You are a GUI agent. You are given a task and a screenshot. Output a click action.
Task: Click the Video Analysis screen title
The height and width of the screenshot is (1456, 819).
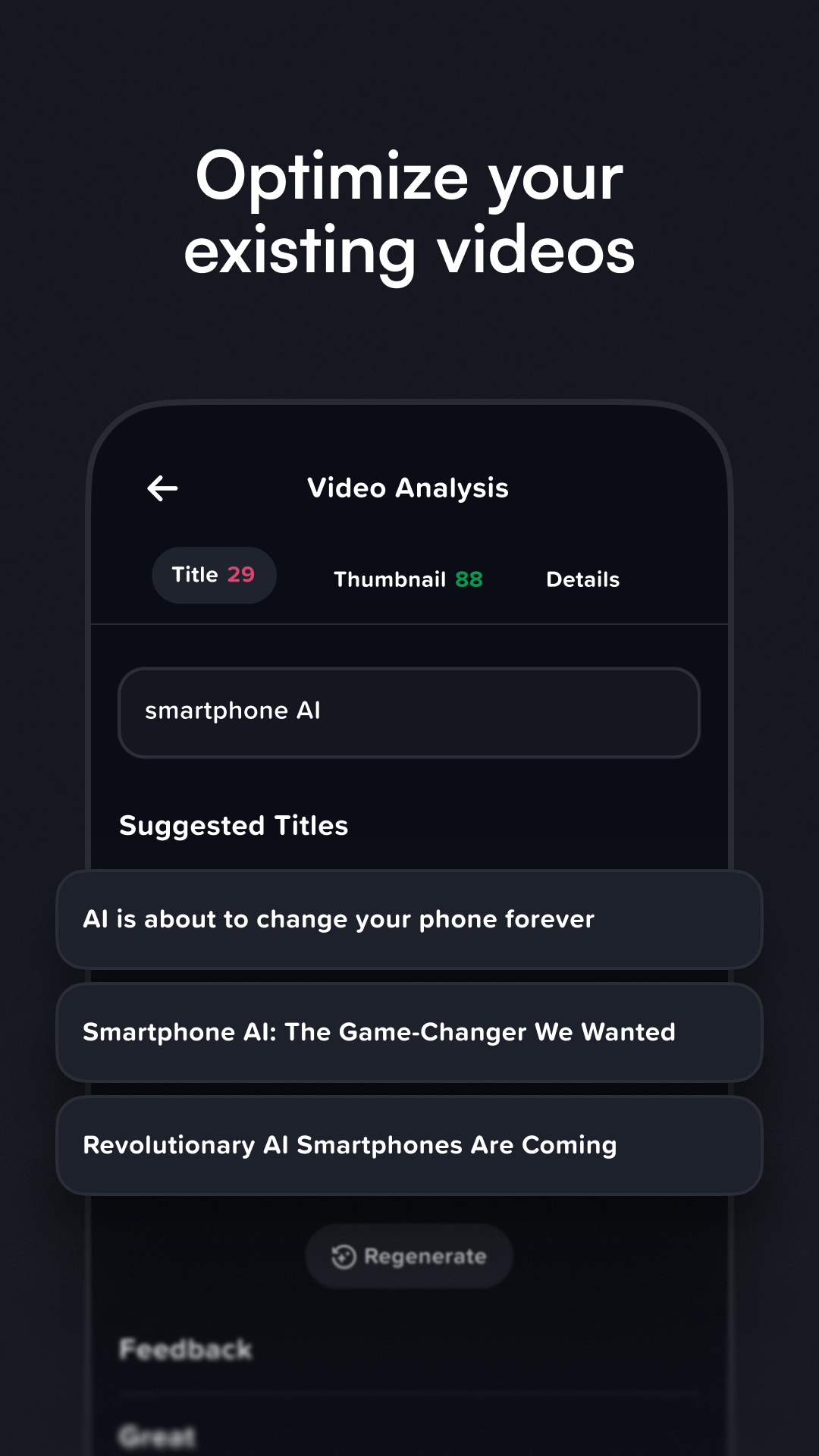(407, 488)
